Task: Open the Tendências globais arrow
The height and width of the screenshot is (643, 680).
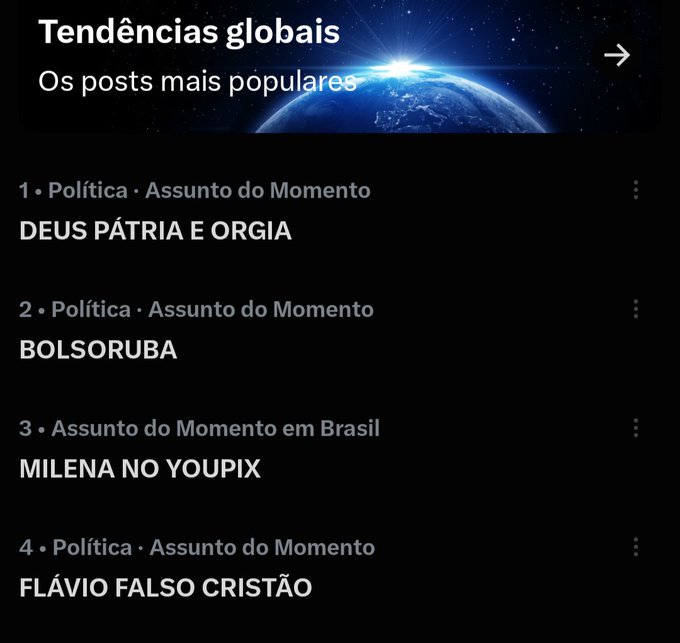Action: pos(617,55)
